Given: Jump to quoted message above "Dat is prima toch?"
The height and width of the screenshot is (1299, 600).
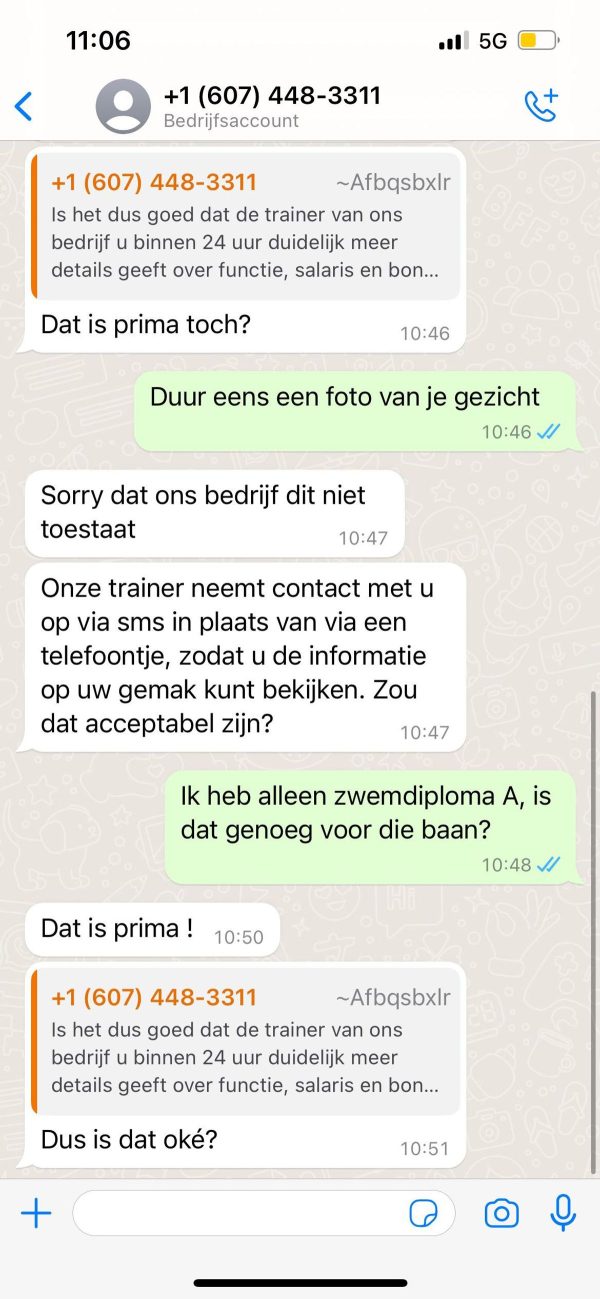Looking at the screenshot, I should click(245, 227).
